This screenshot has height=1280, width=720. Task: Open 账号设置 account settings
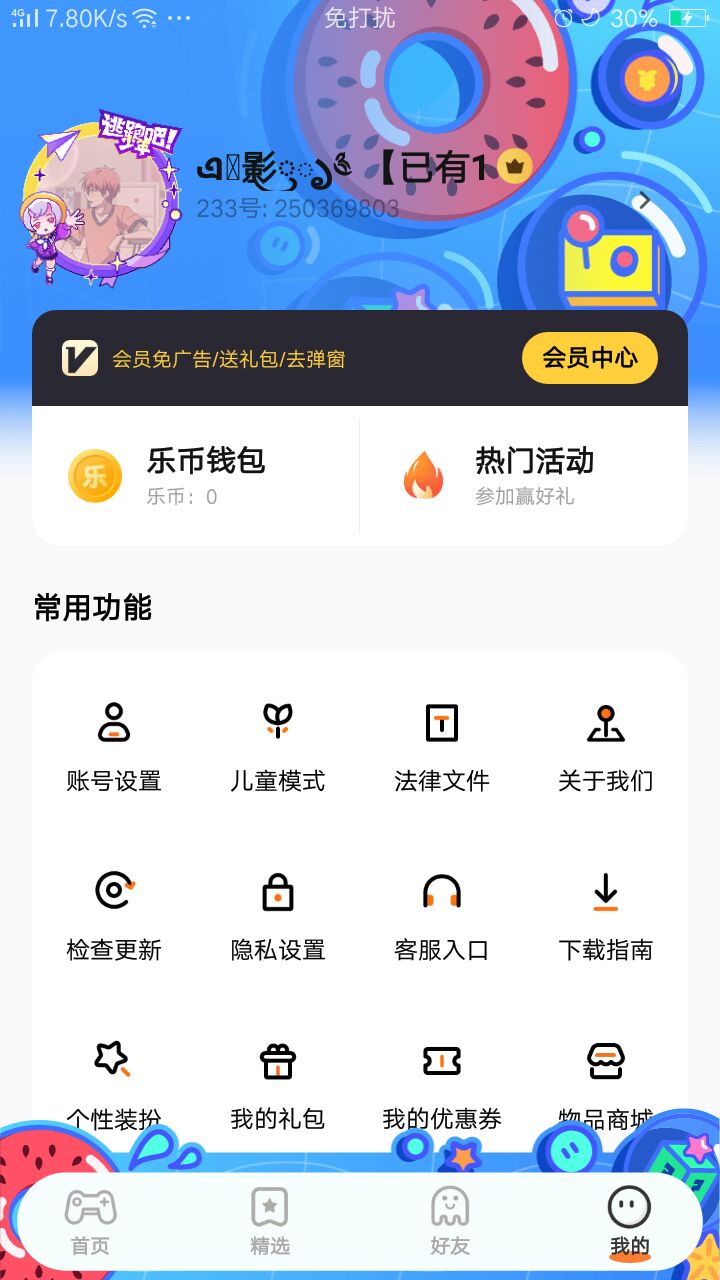click(114, 746)
